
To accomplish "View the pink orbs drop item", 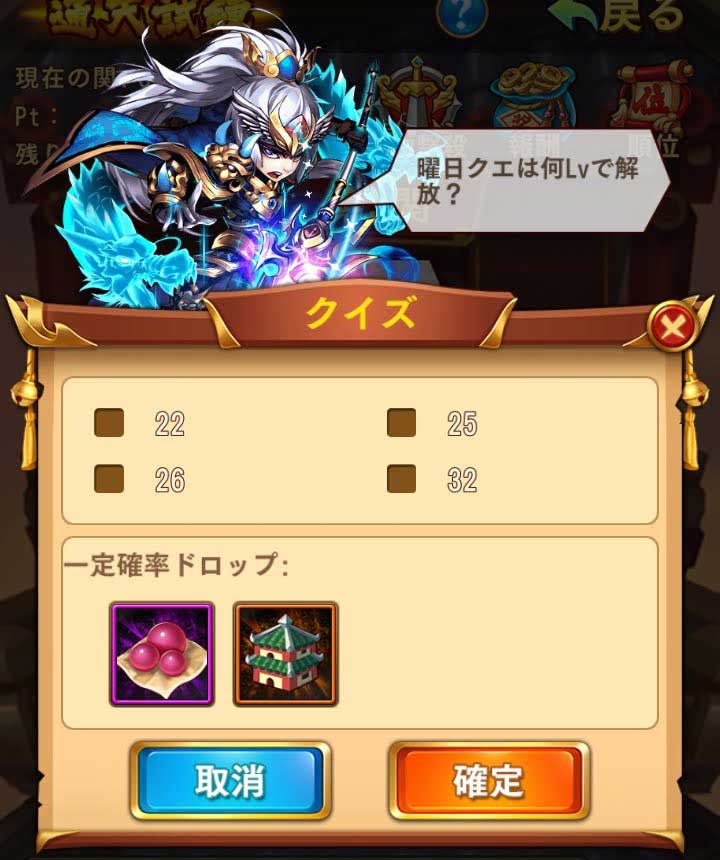I will coord(162,654).
